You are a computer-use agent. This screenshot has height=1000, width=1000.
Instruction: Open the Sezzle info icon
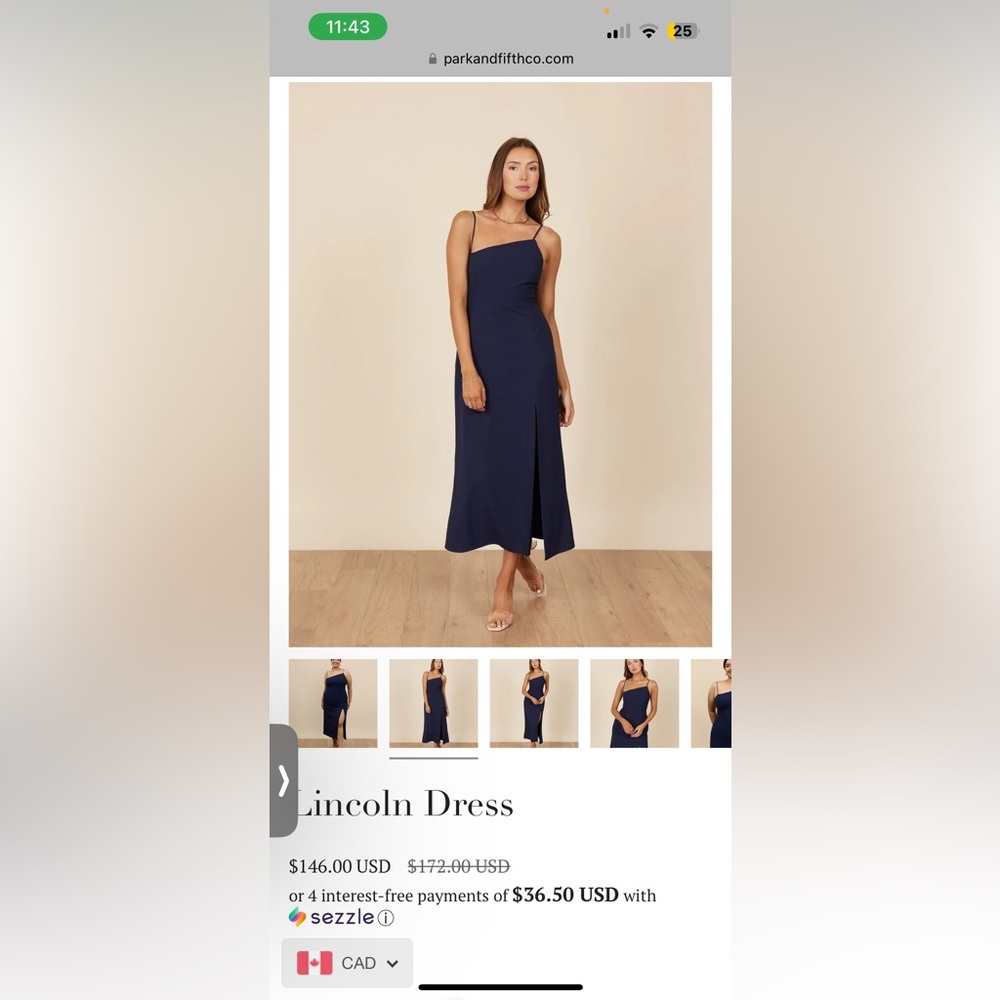[x=386, y=918]
